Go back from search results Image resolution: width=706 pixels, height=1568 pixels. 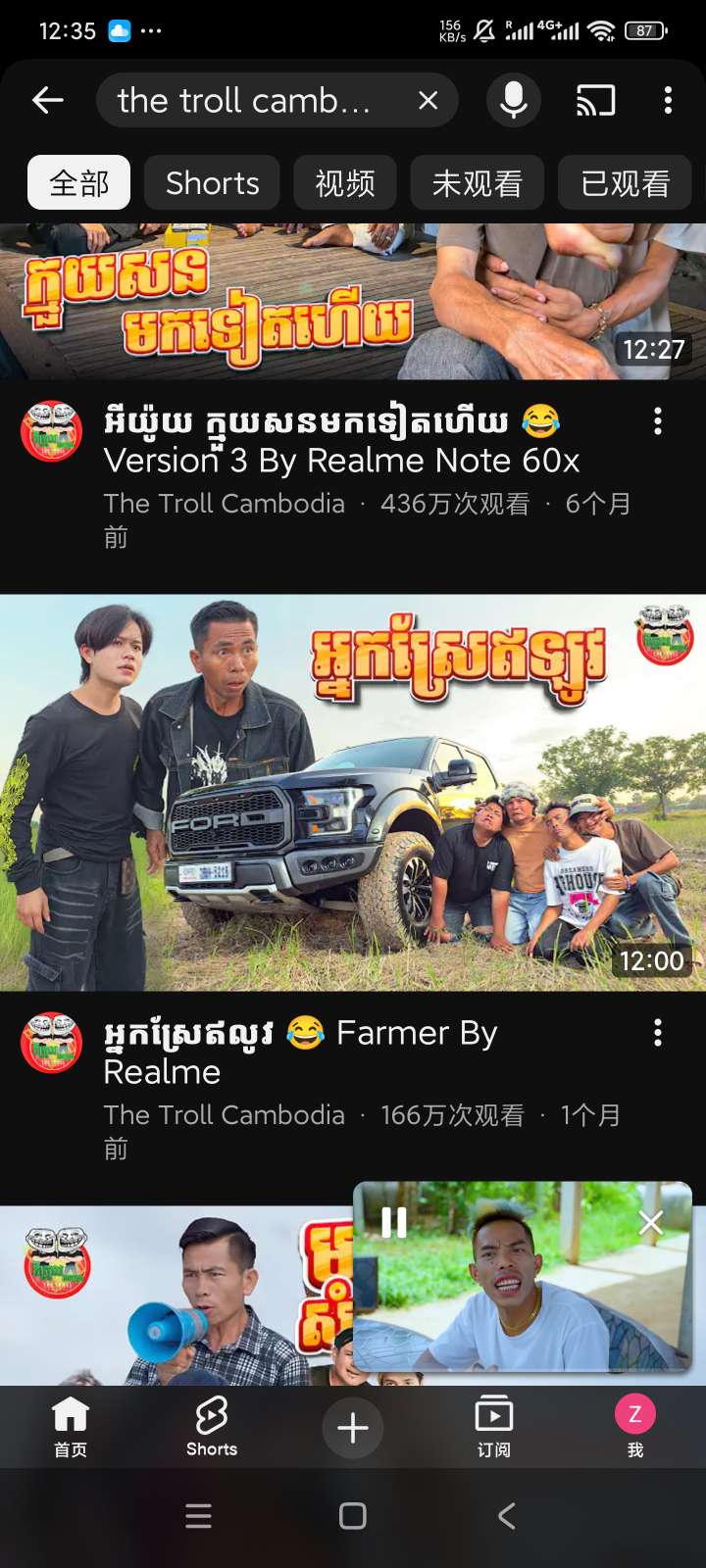pos(47,100)
